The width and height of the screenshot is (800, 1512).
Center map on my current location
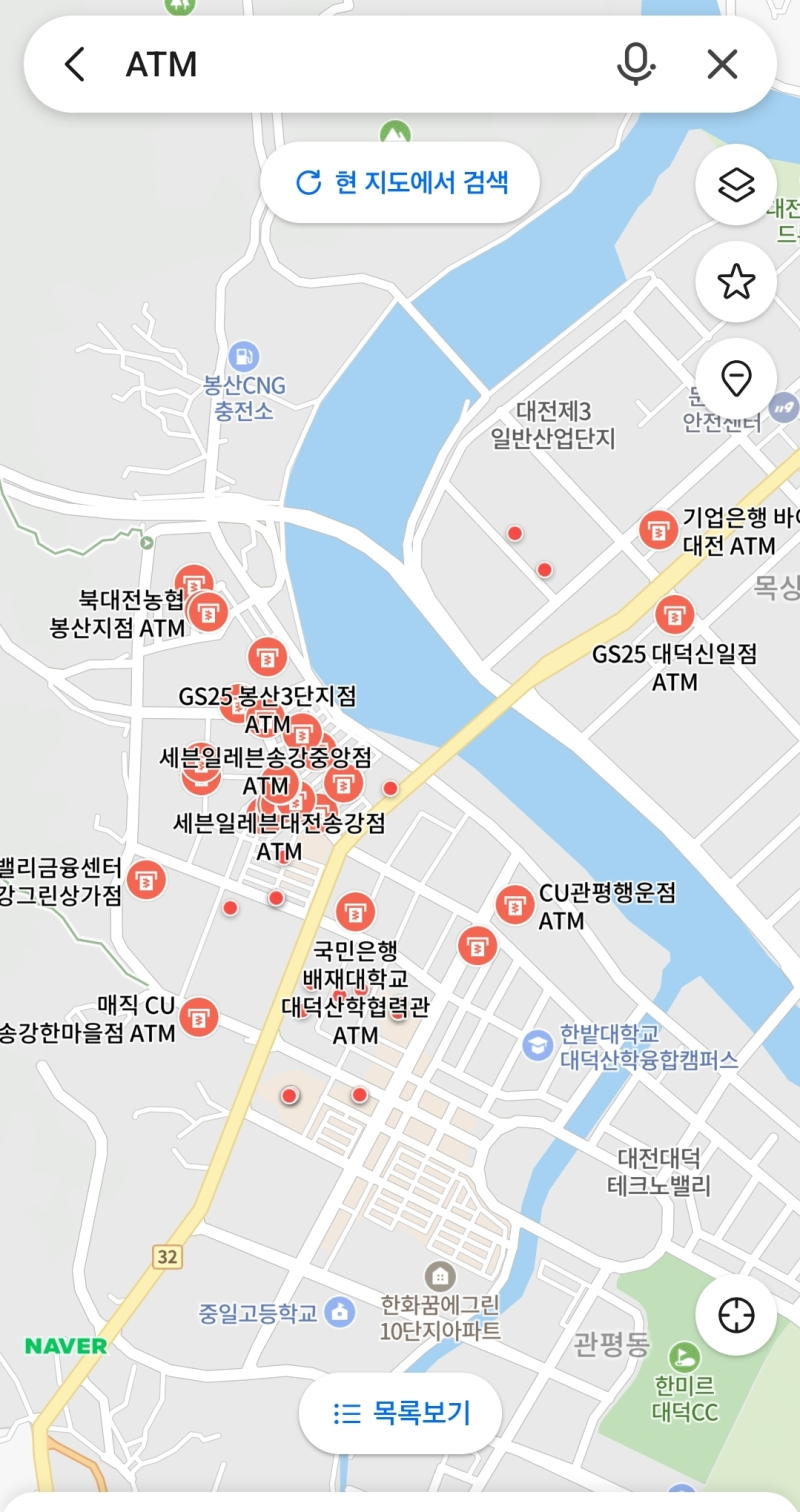pos(736,1315)
